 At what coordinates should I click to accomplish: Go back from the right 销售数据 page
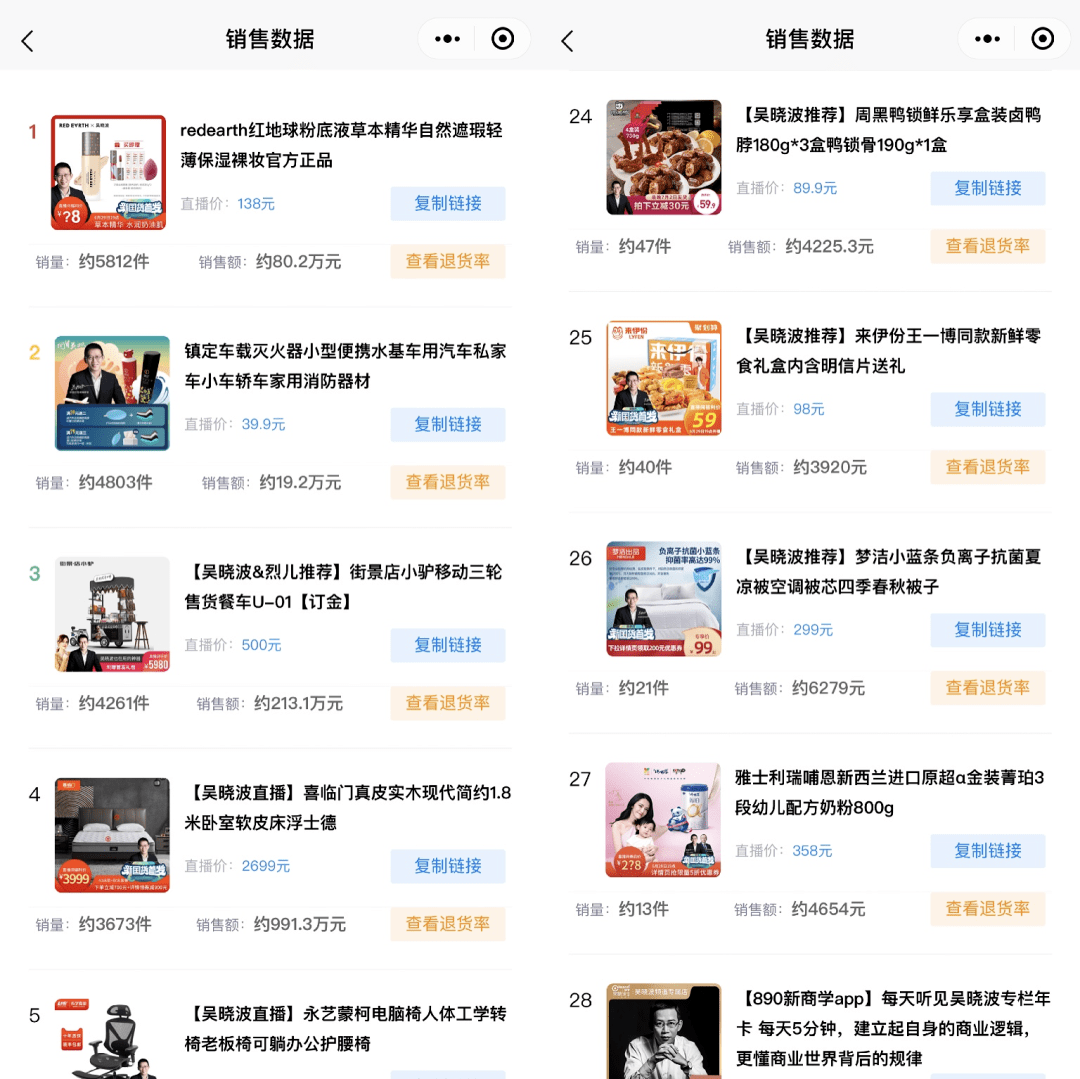click(x=568, y=41)
